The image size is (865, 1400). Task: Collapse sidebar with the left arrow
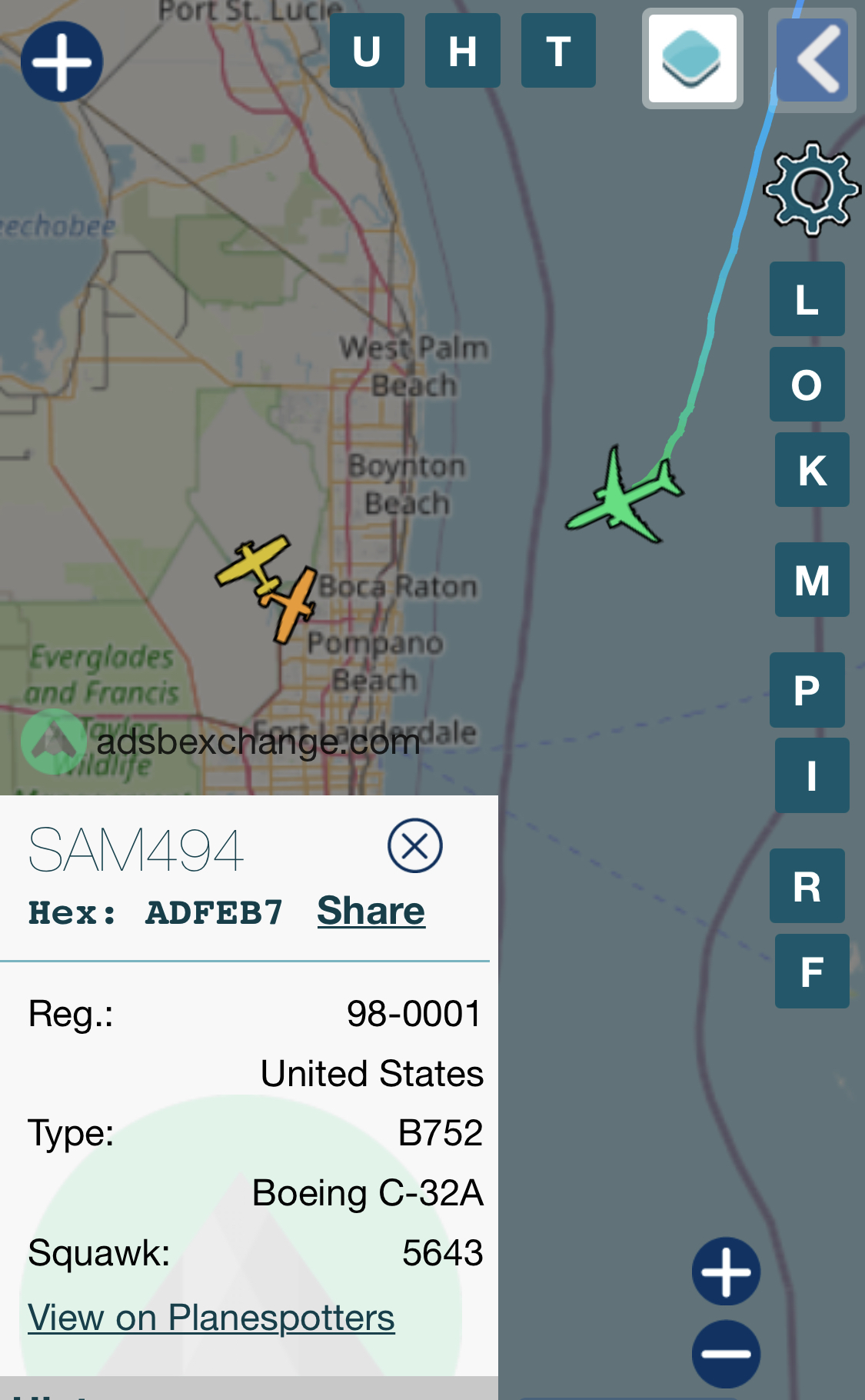point(813,60)
